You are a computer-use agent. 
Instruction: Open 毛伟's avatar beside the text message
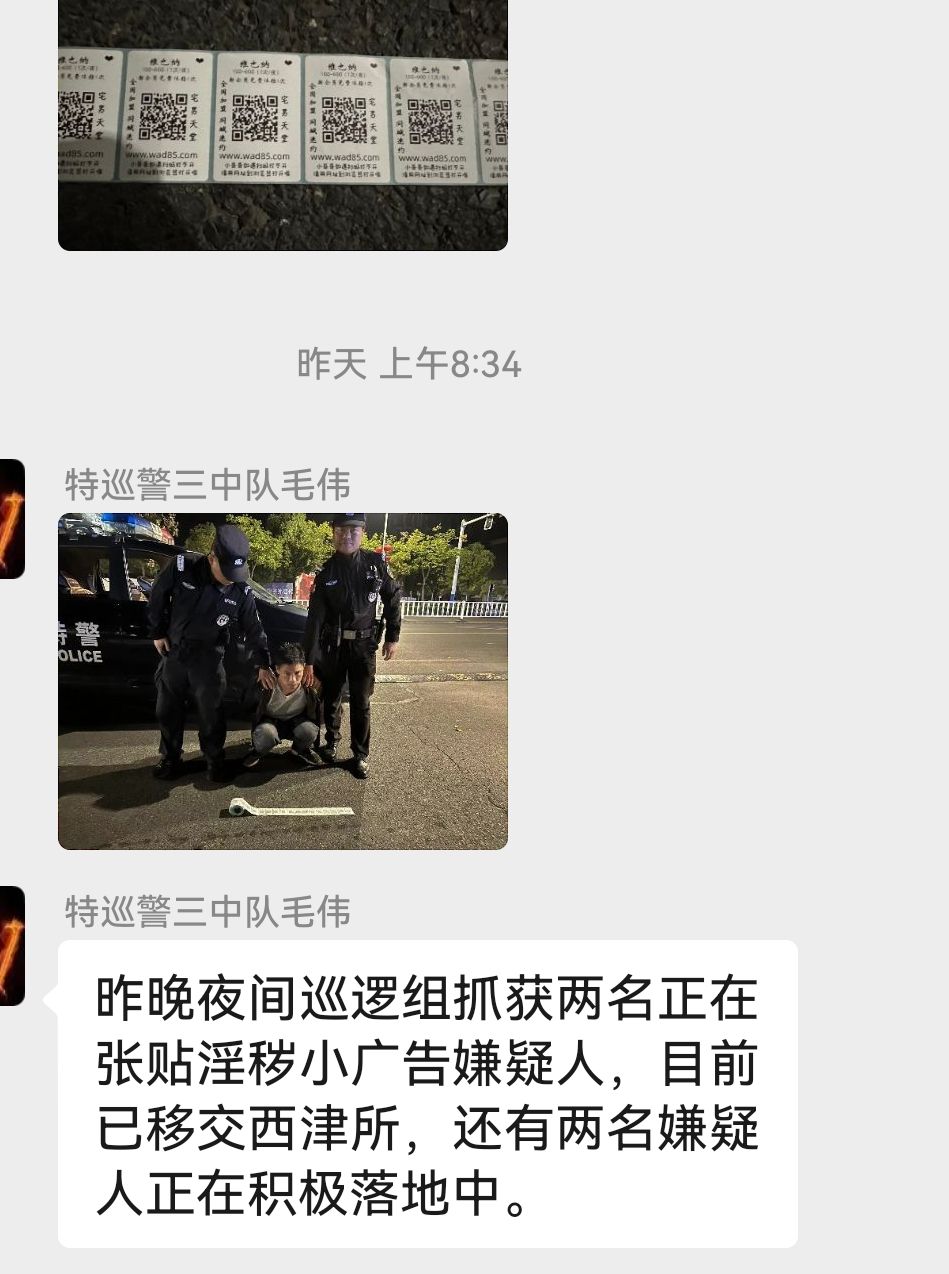click(11, 945)
